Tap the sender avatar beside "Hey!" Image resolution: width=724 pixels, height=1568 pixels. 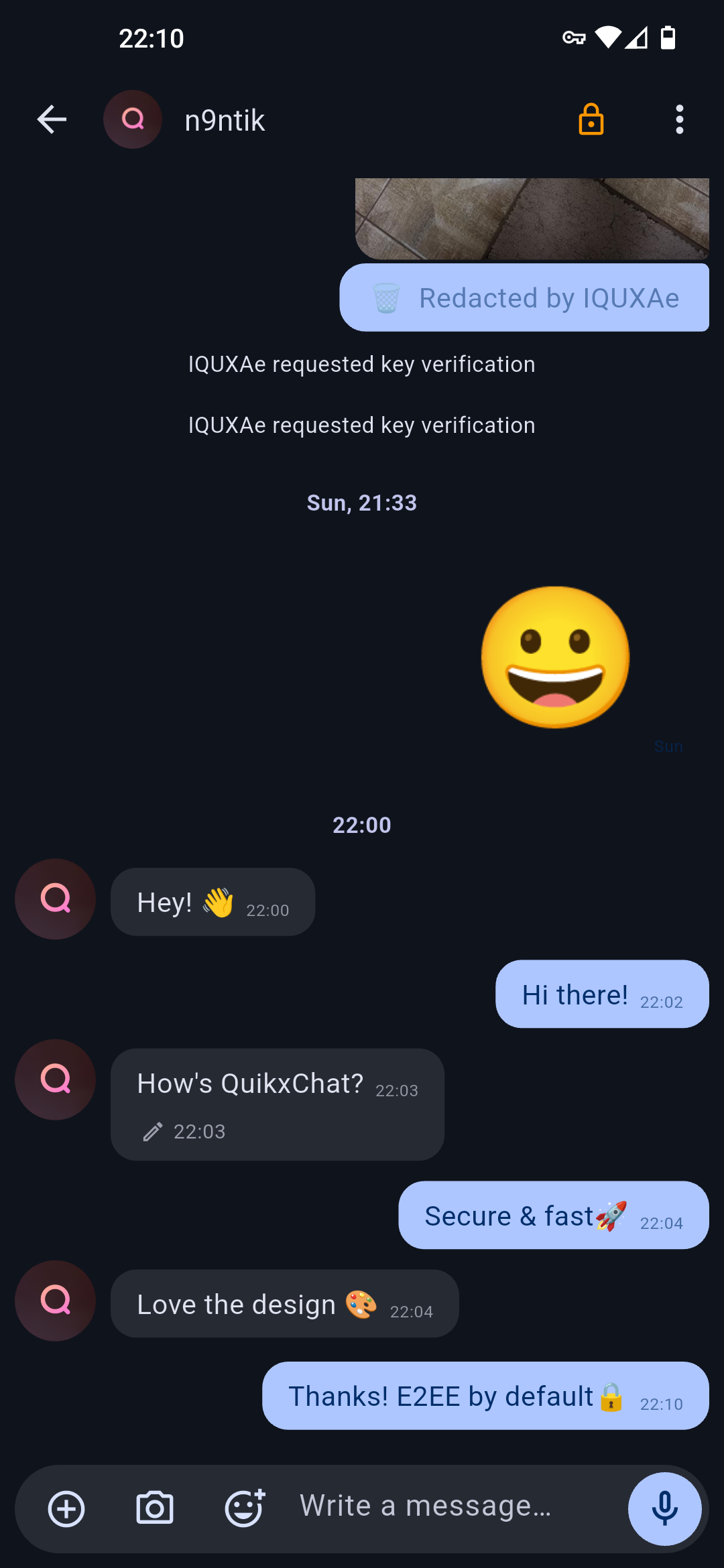(x=54, y=899)
